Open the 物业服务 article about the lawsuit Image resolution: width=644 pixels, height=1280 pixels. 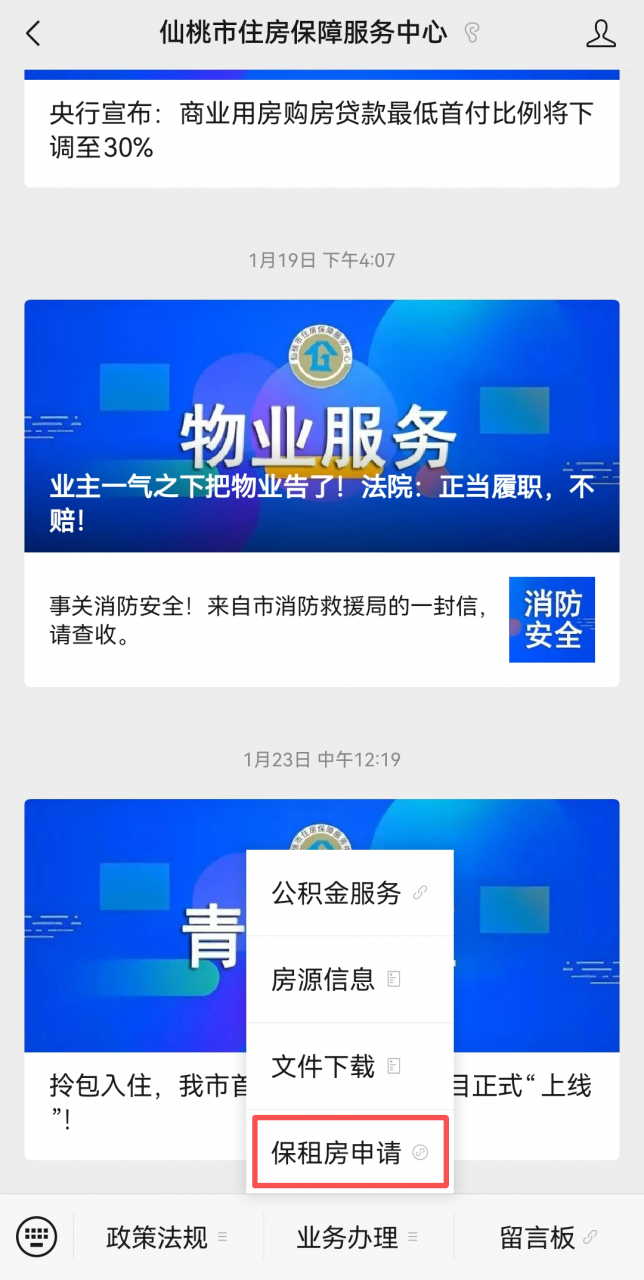click(x=322, y=426)
